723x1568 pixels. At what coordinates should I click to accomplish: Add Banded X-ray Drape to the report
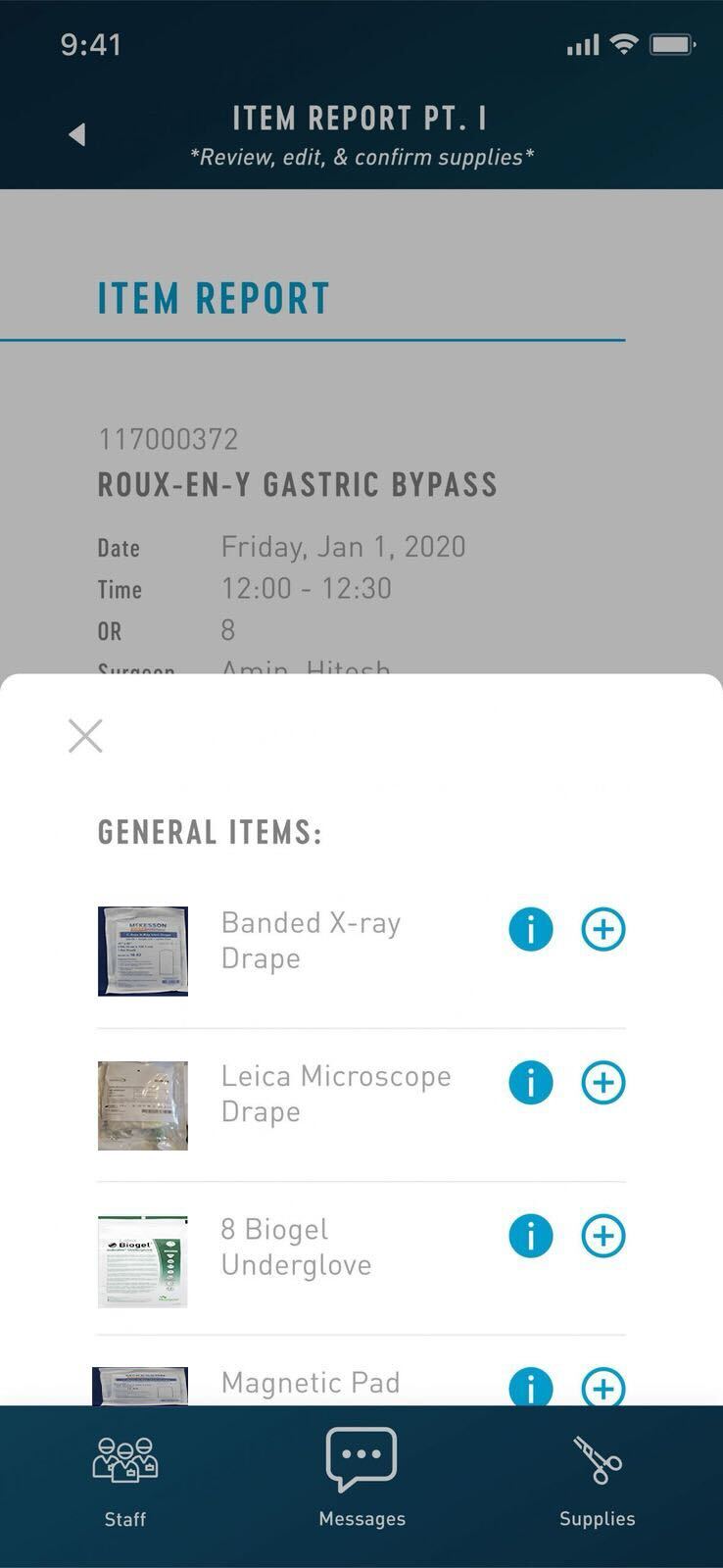coord(603,929)
